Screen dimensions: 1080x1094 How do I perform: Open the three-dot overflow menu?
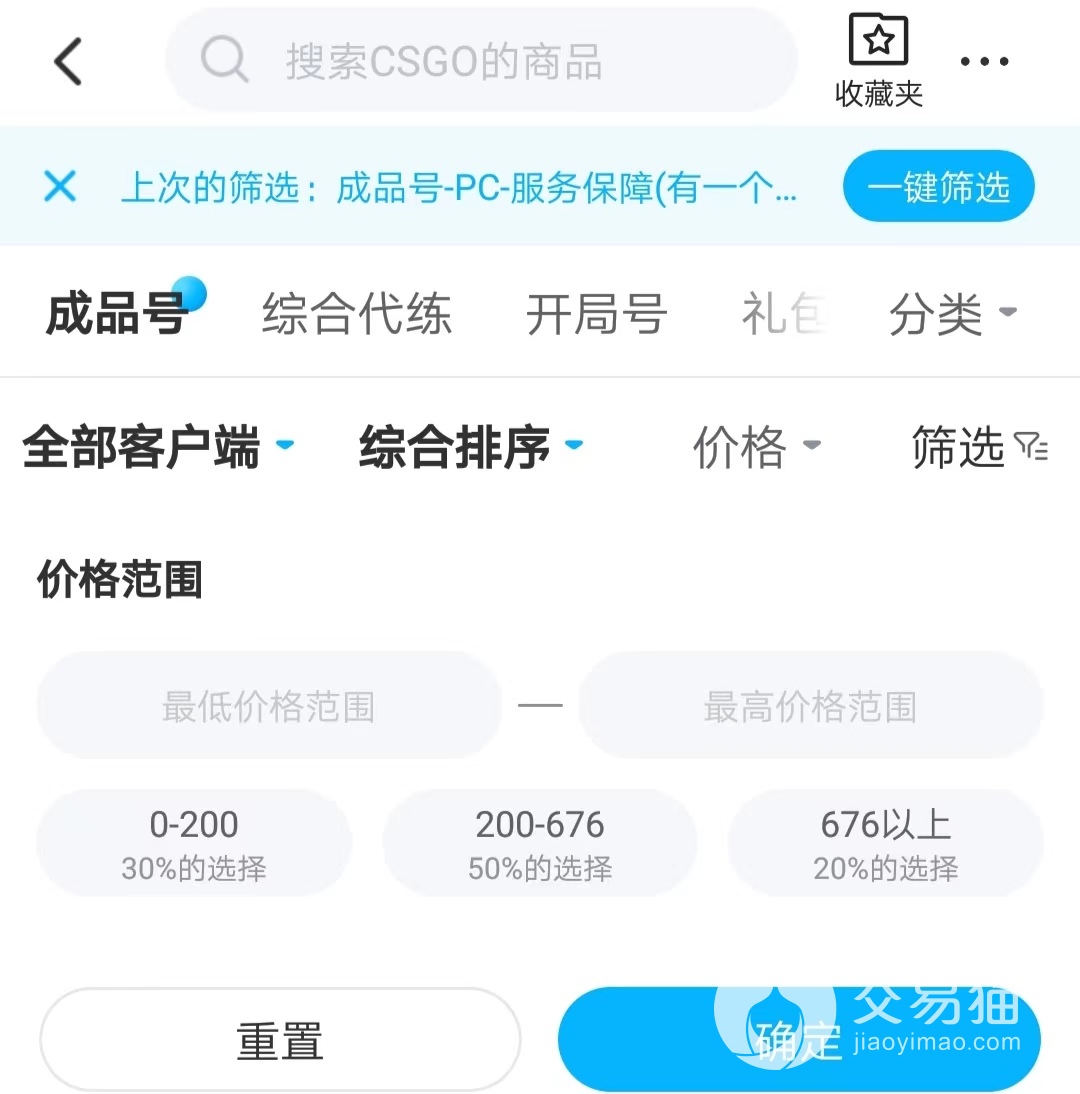point(984,62)
